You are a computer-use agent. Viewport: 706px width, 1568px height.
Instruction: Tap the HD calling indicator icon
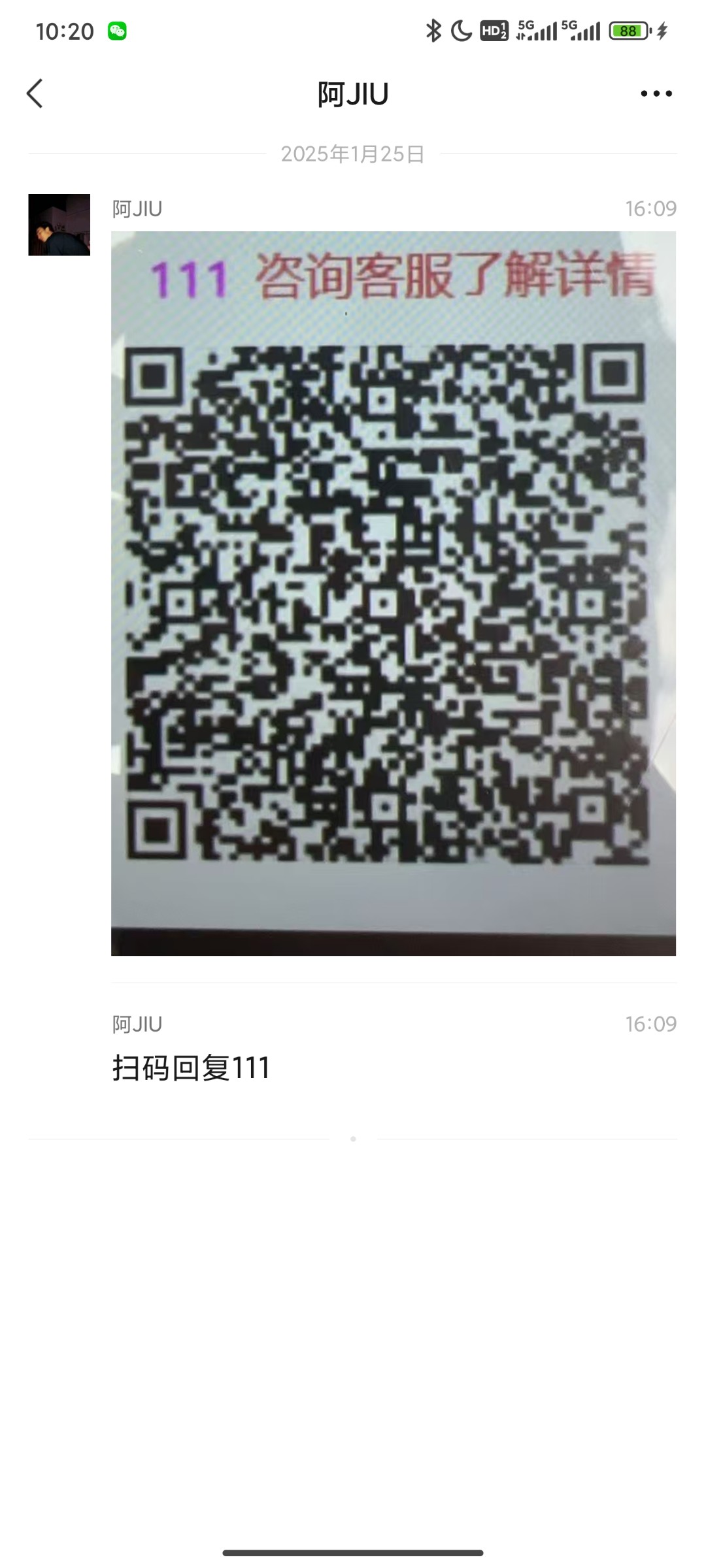point(495,30)
